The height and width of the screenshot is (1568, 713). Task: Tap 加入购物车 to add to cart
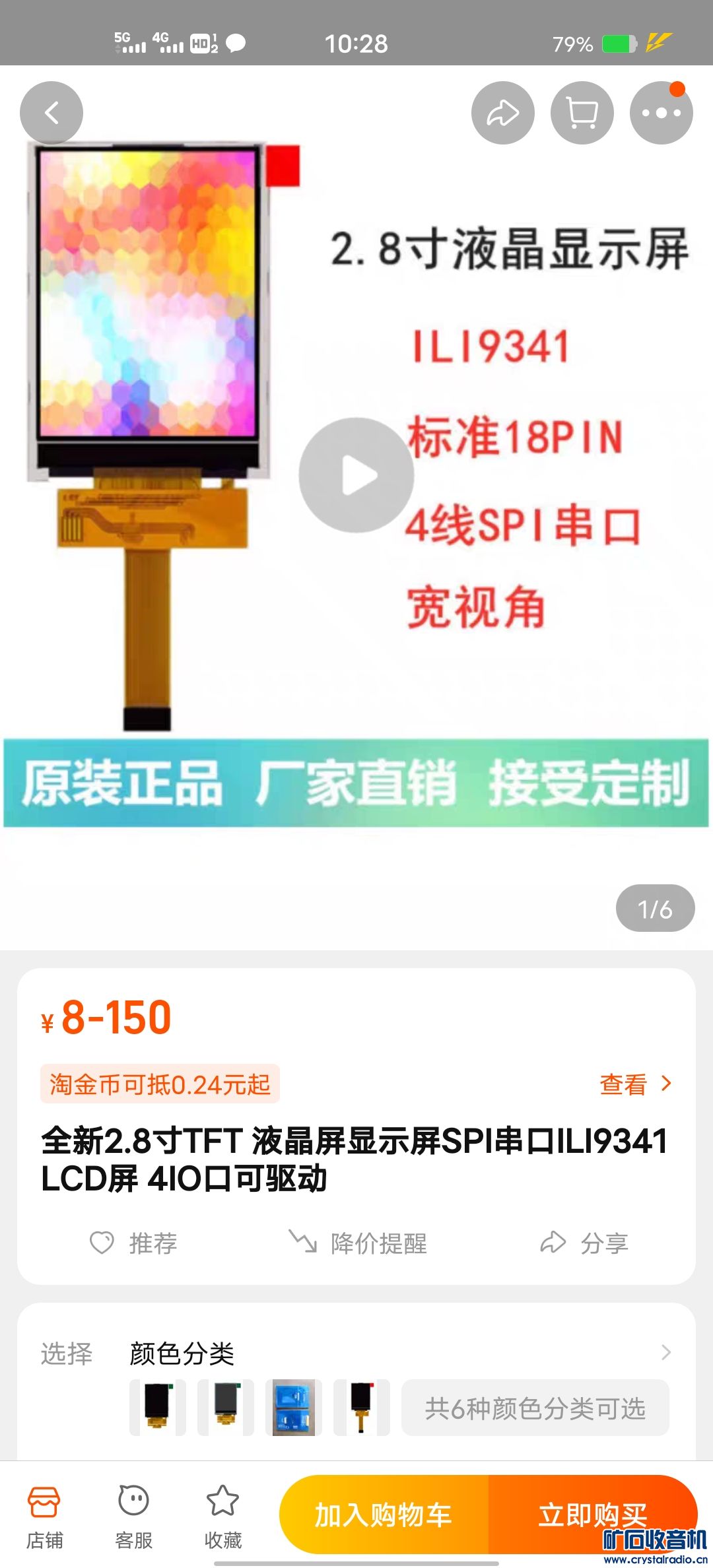pos(384,1515)
